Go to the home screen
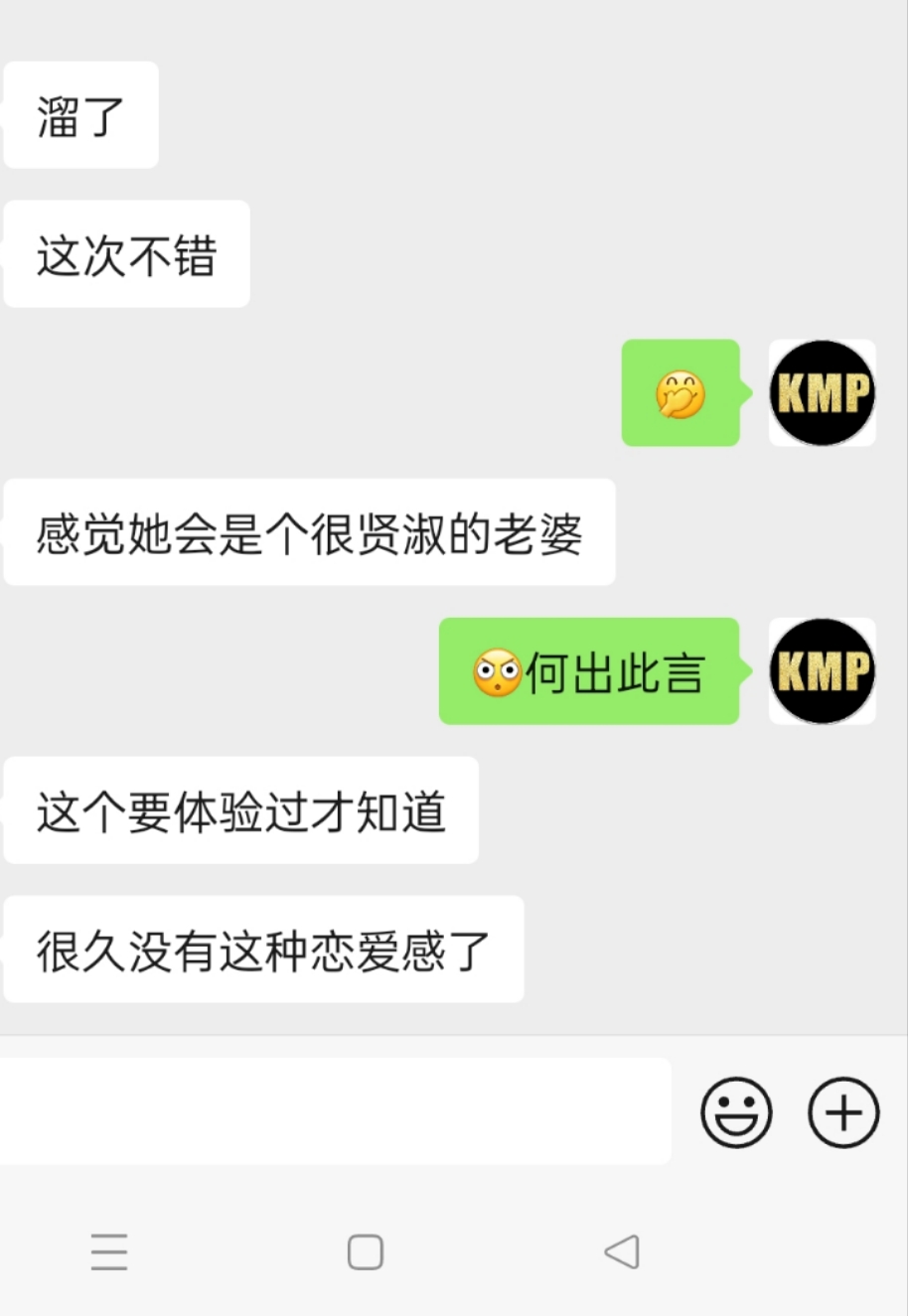The width and height of the screenshot is (908, 1316). point(366,1251)
